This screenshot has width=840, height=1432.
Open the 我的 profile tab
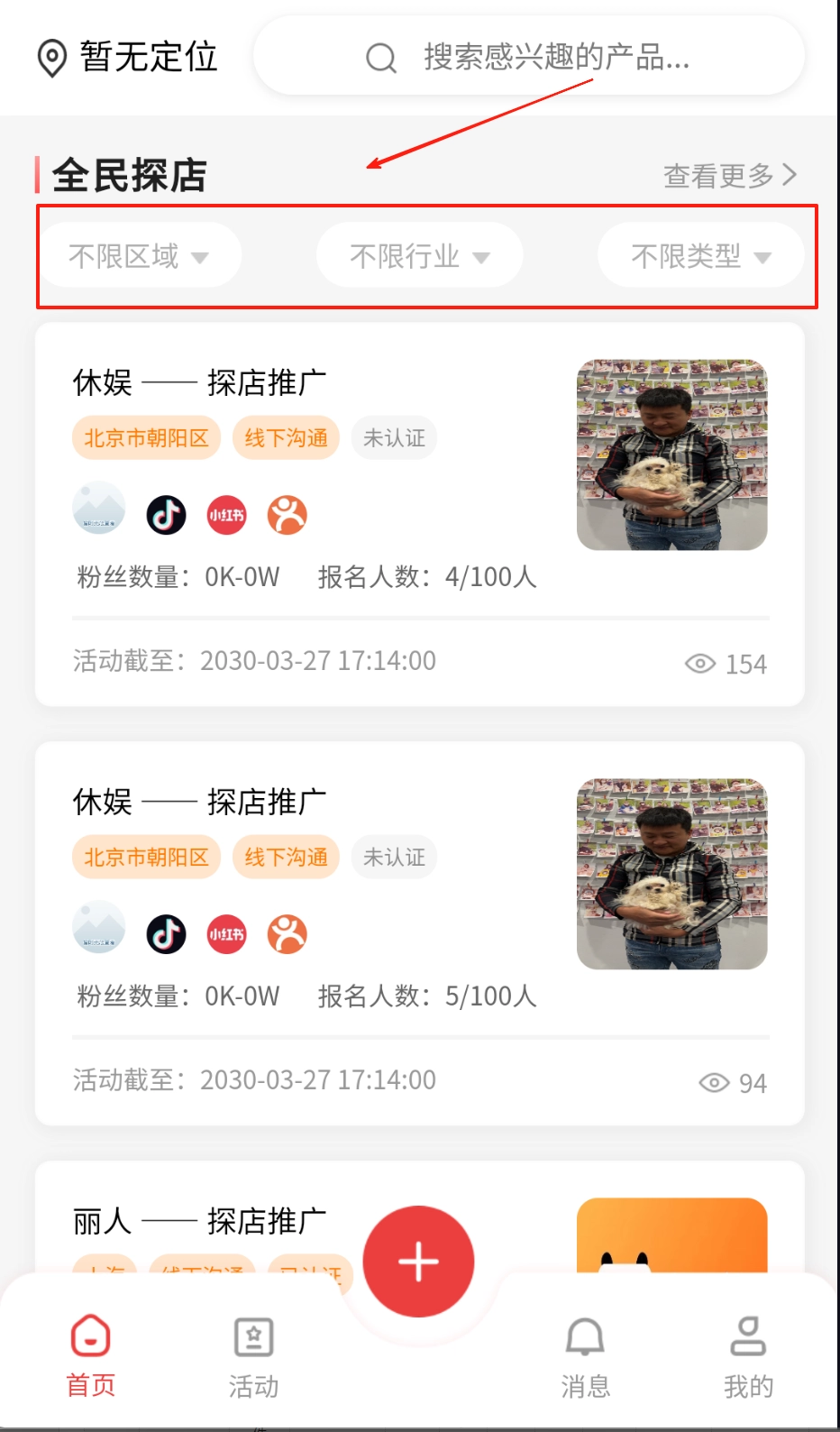click(748, 1356)
